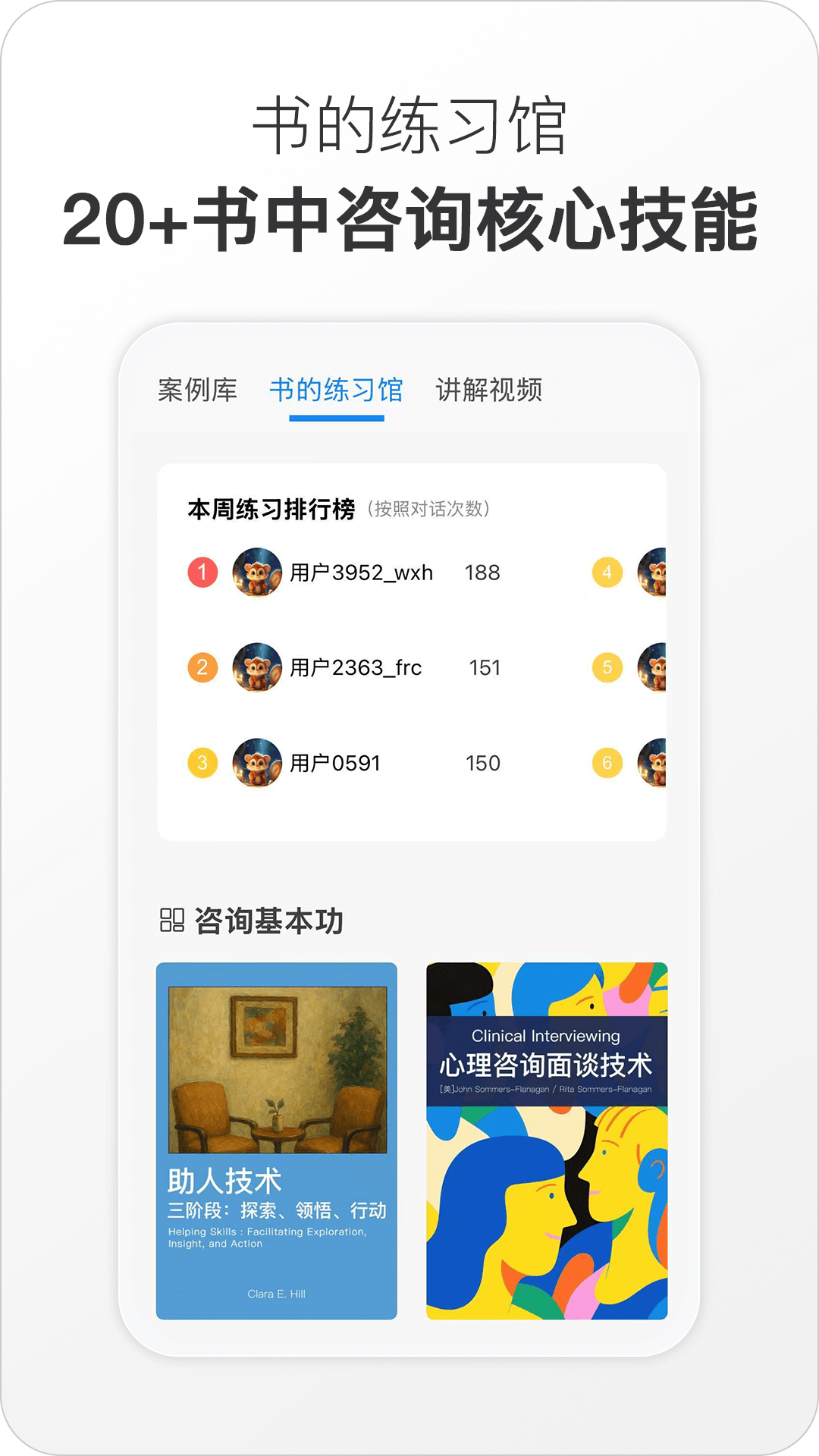Tap the practice count 188 for 用户3952_wxh

coord(483,575)
